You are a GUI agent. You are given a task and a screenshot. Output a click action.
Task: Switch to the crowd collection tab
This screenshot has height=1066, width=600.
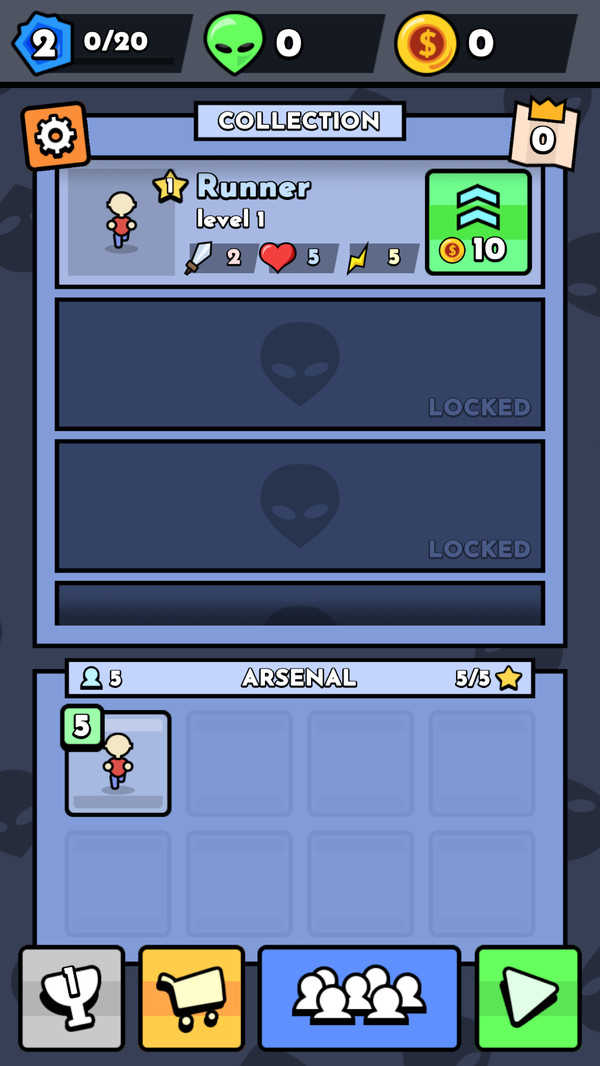pos(359,998)
